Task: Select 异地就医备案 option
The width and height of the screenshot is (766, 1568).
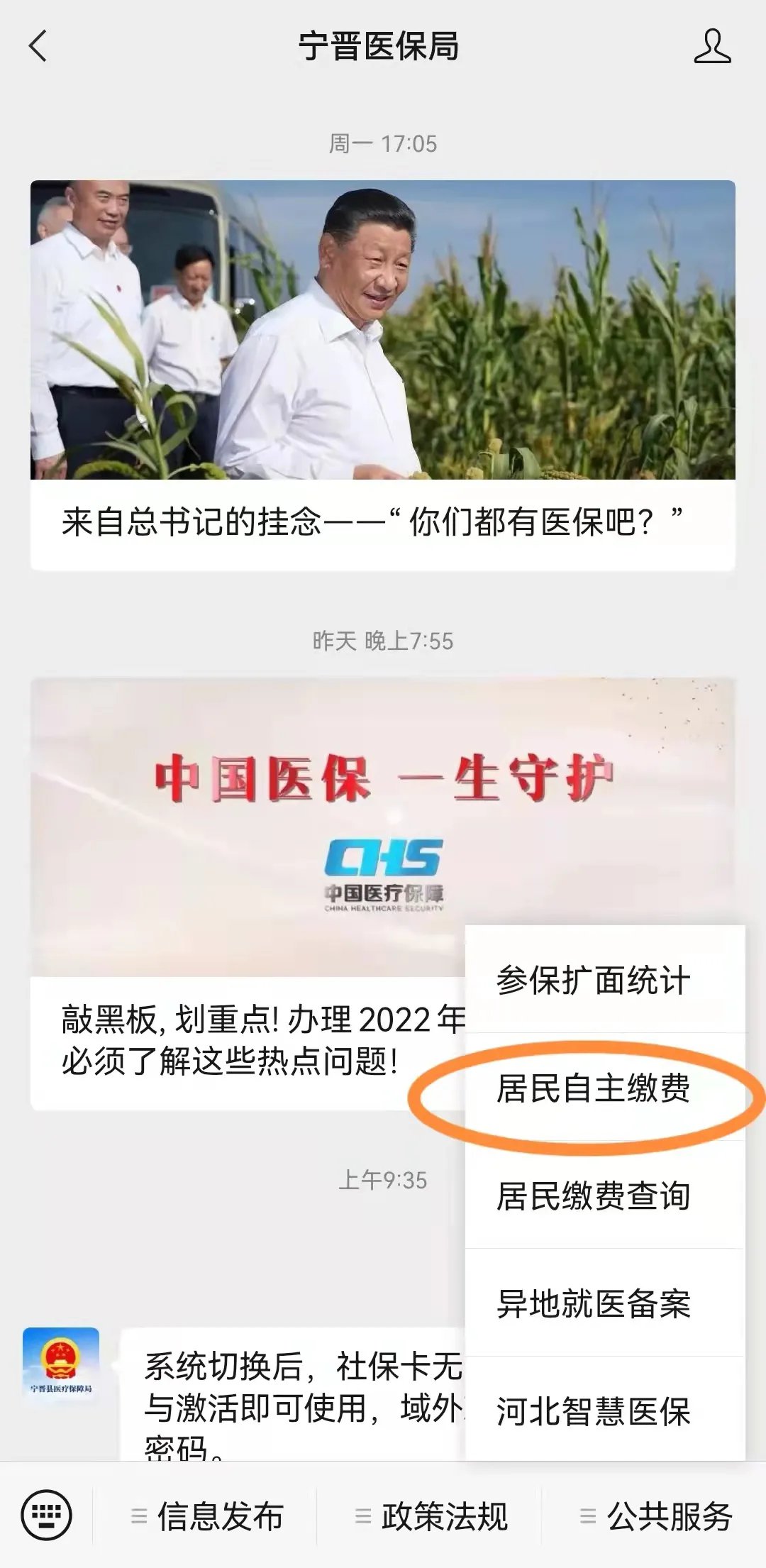Action: coord(593,1303)
